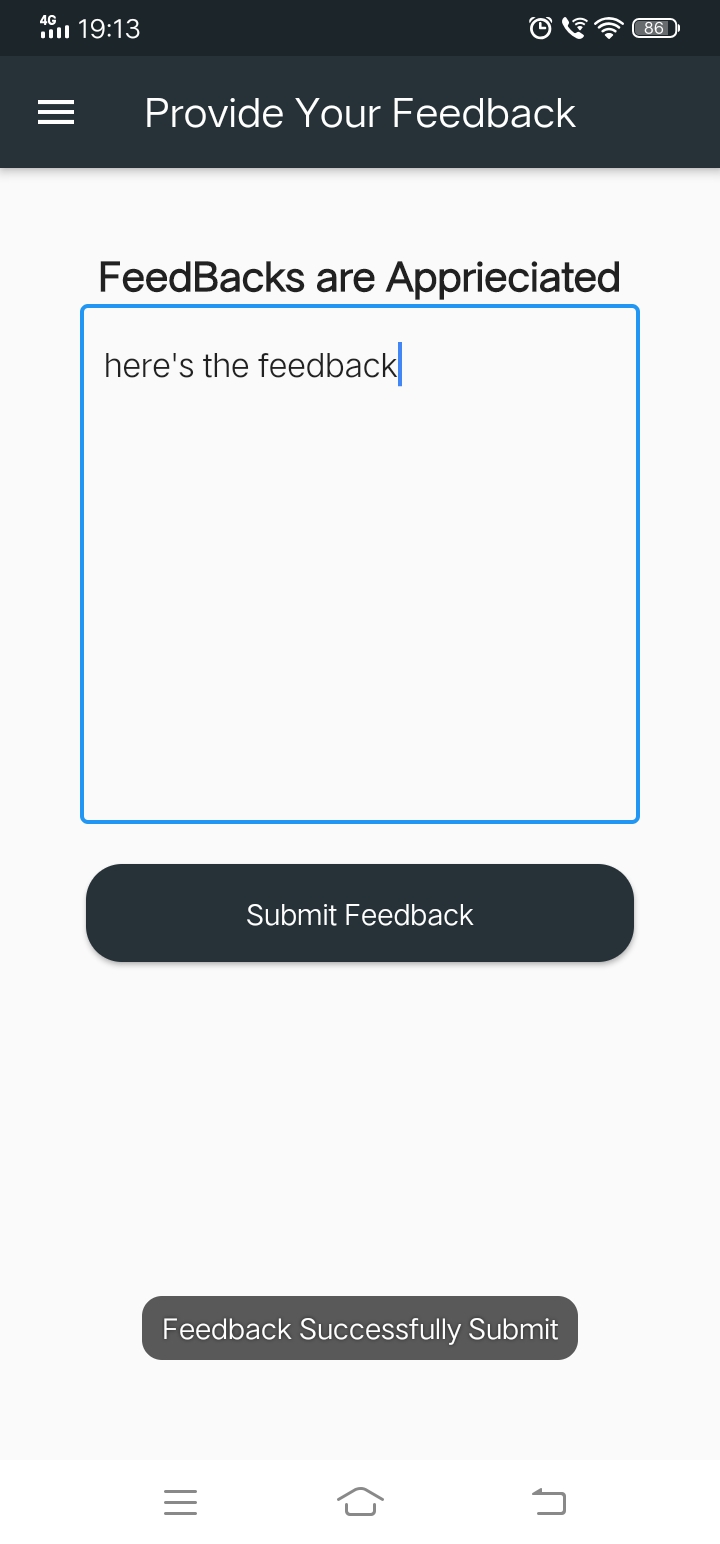Tap the Wi-Fi signal icon
720x1544 pixels.
click(609, 28)
